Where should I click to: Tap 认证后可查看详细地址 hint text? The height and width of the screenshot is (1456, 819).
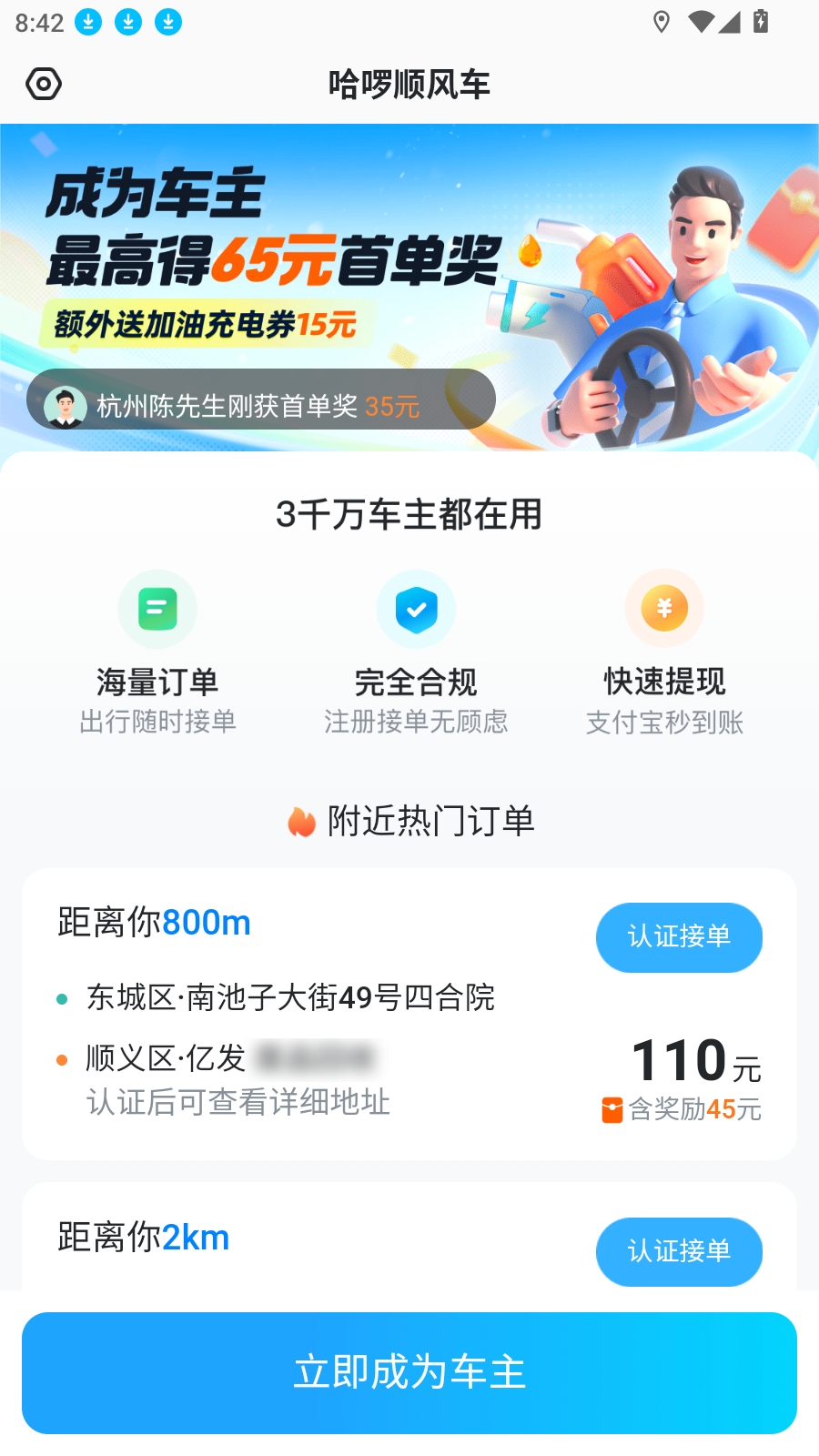238,1104
